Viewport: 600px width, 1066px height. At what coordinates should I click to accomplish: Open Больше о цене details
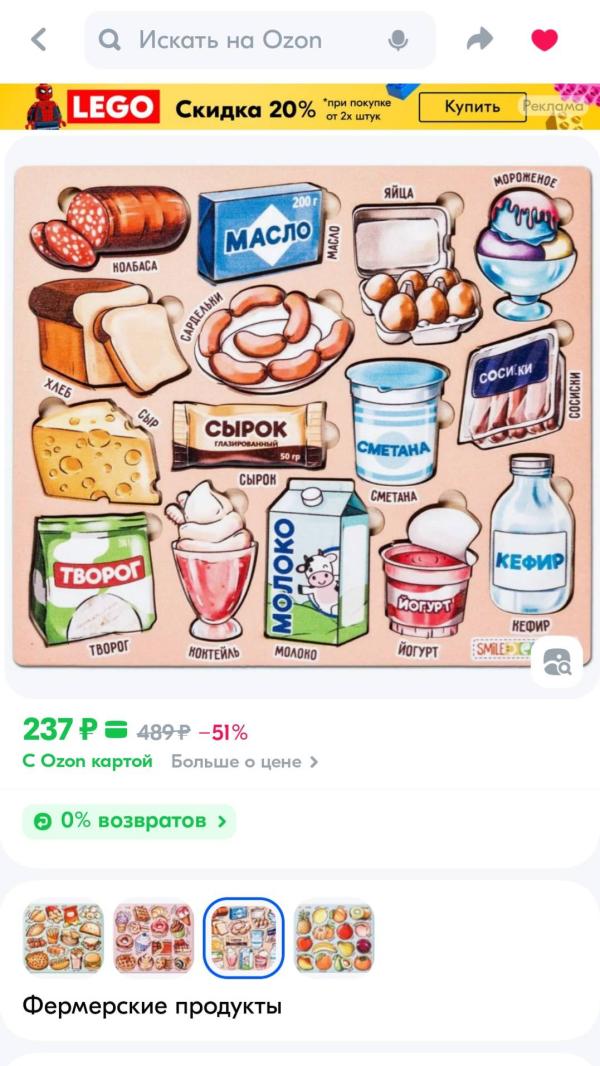tap(245, 761)
